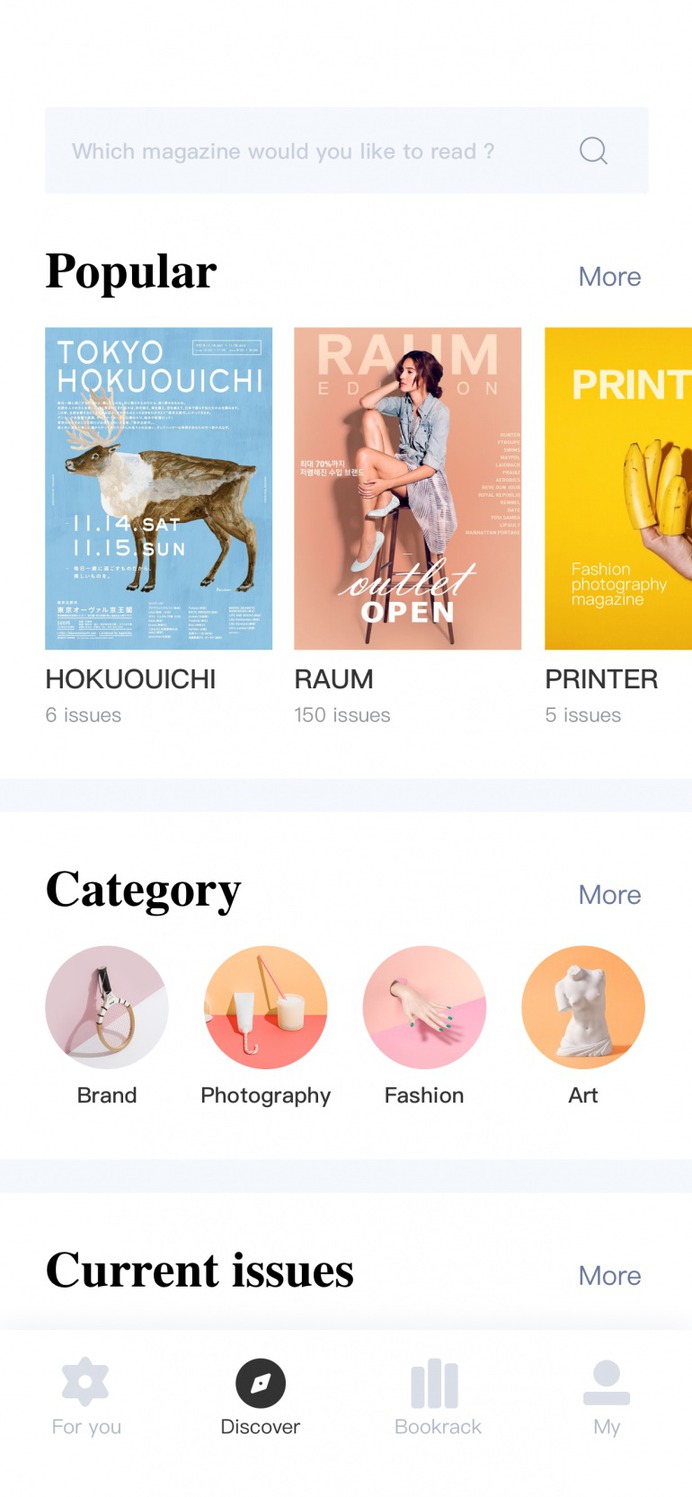This screenshot has height=1497, width=692.
Task: Open the RAUM magazine cover
Action: [x=407, y=488]
